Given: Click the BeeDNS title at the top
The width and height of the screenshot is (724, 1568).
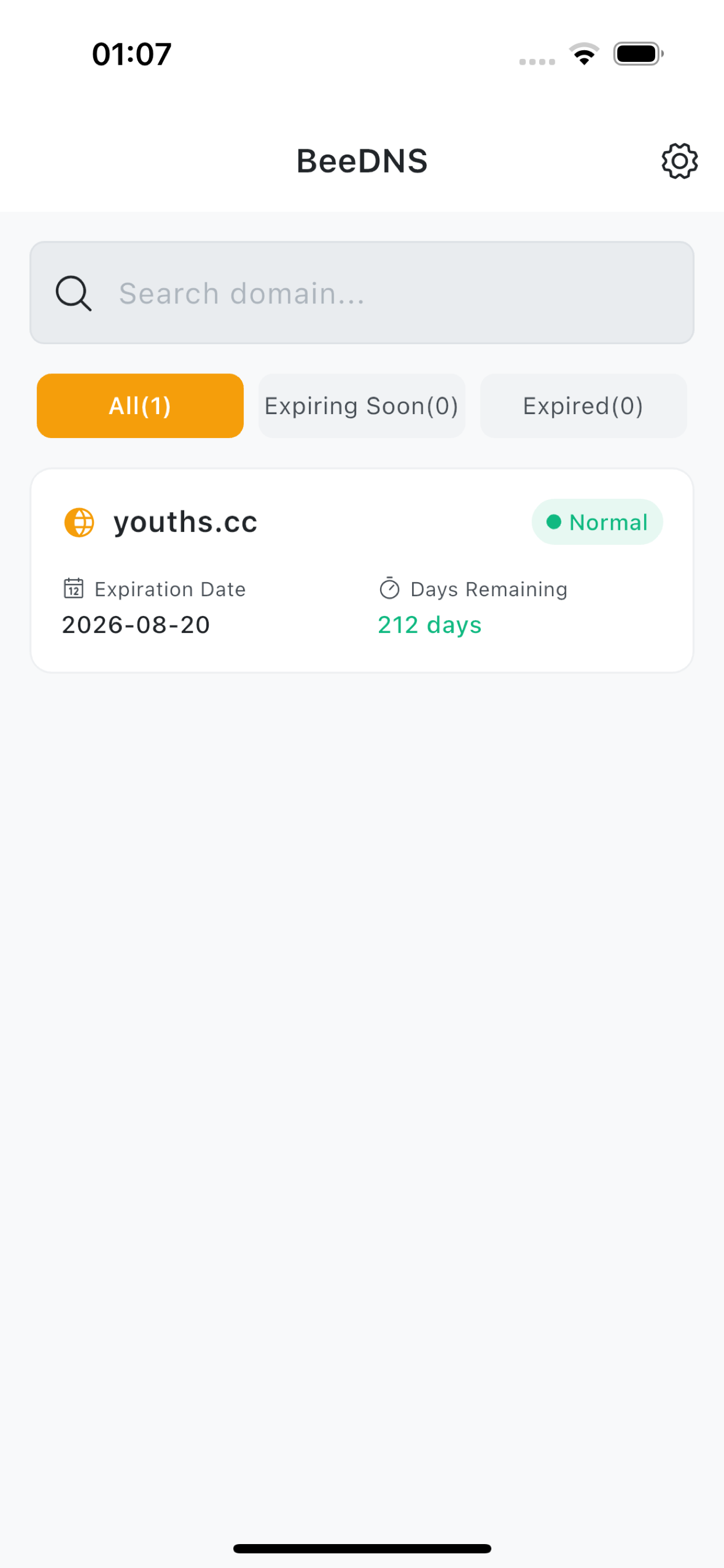Looking at the screenshot, I should pyautogui.click(x=361, y=160).
